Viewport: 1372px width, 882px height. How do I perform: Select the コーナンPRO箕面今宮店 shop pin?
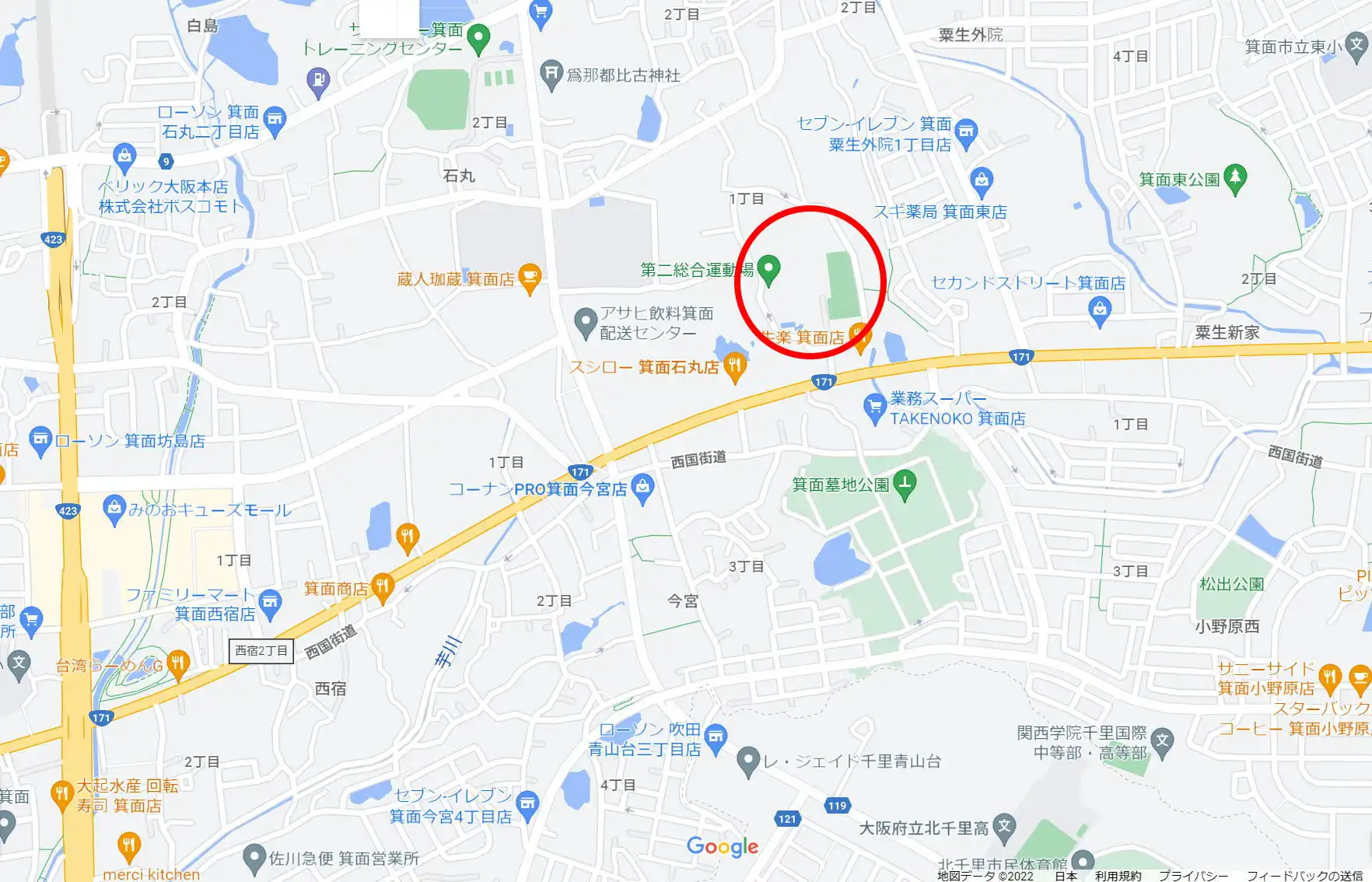[x=642, y=488]
